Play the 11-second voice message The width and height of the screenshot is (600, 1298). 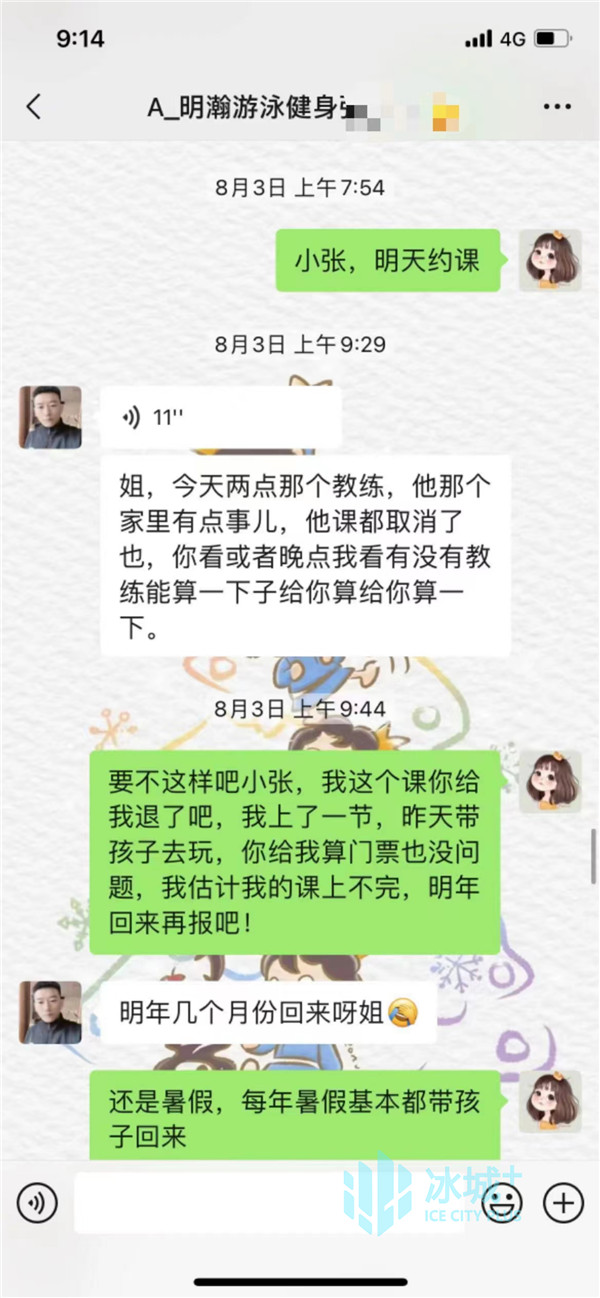(220, 418)
